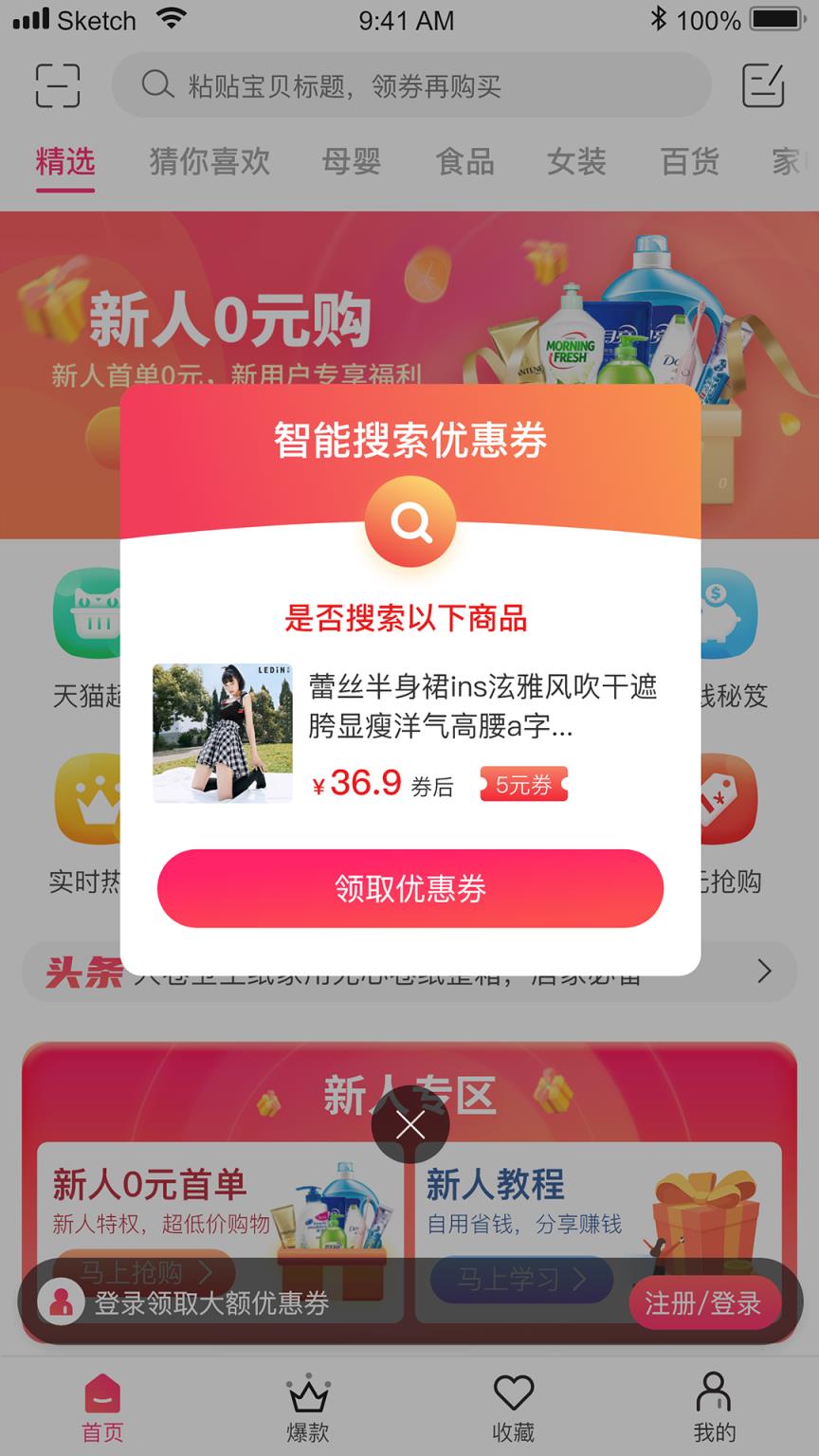This screenshot has height=1456, width=819.
Task: Tap the QR code scan icon
Action: pyautogui.click(x=55, y=85)
